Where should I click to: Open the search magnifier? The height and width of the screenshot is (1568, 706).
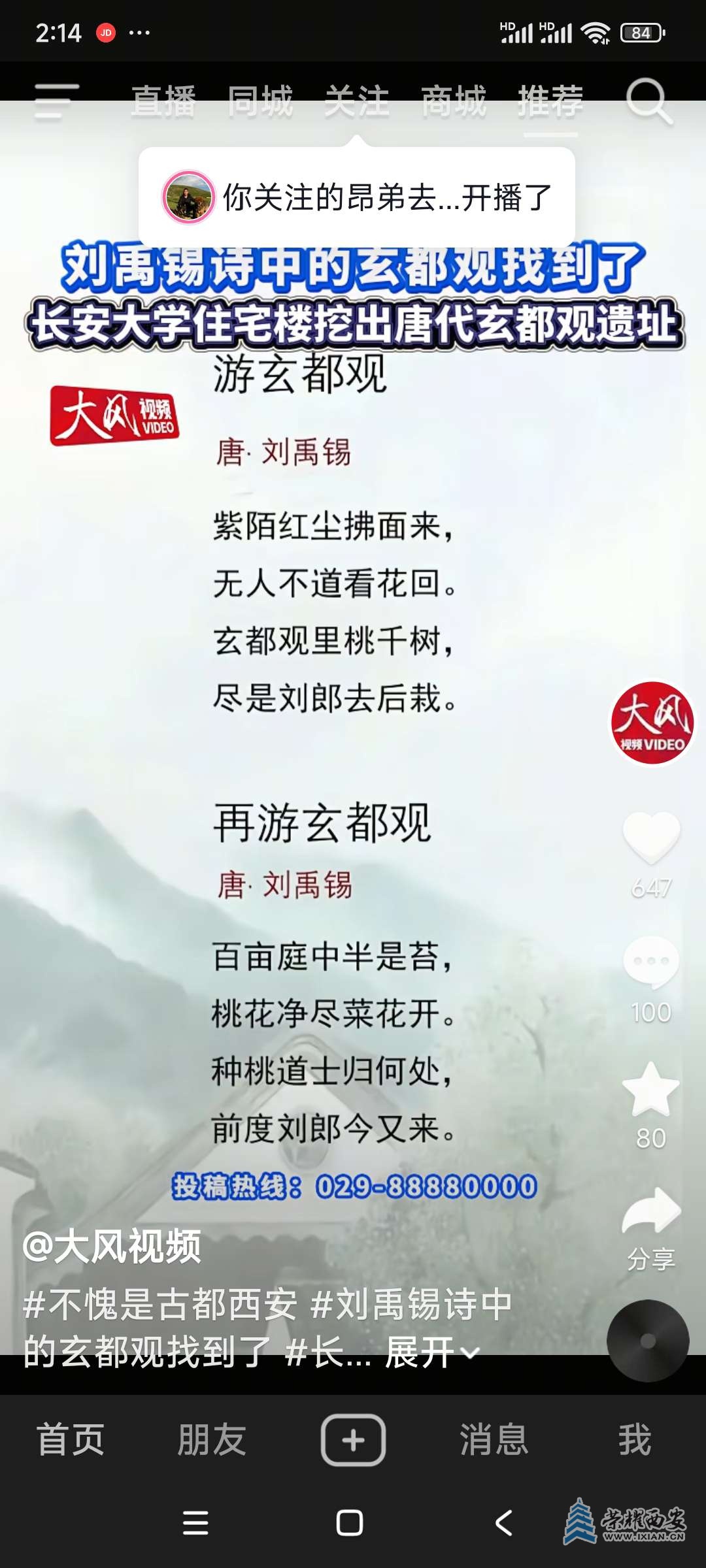tap(648, 102)
